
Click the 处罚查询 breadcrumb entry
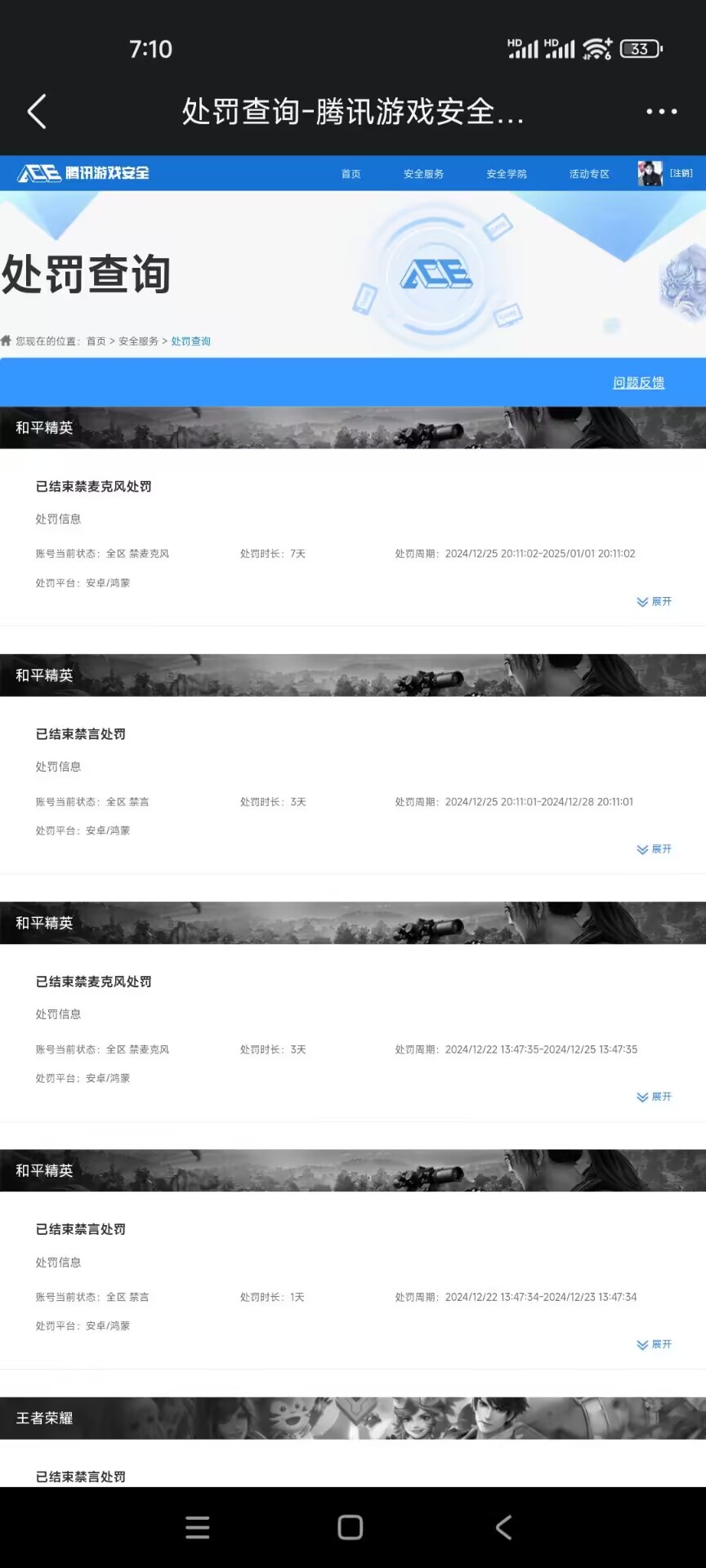pos(190,341)
